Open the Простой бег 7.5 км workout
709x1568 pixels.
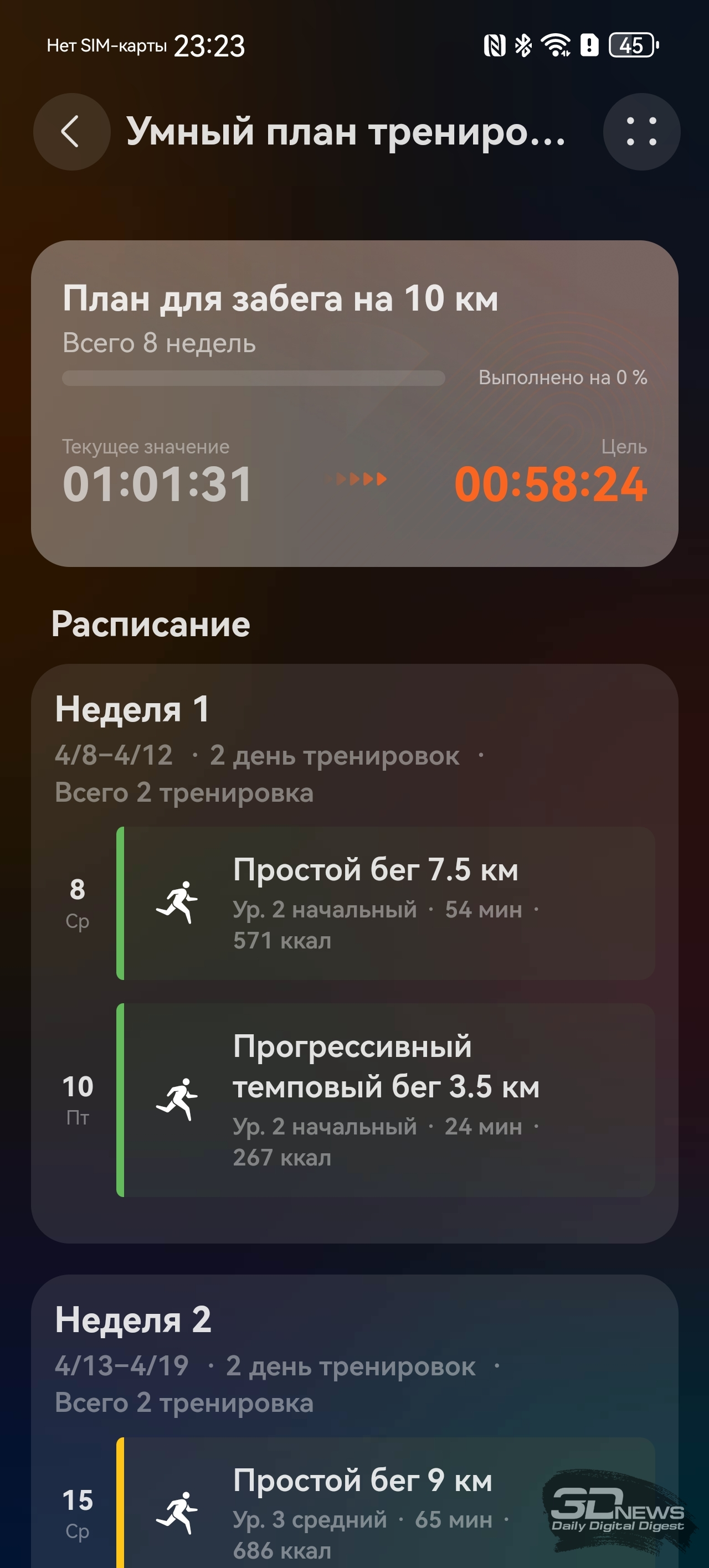(x=385, y=902)
